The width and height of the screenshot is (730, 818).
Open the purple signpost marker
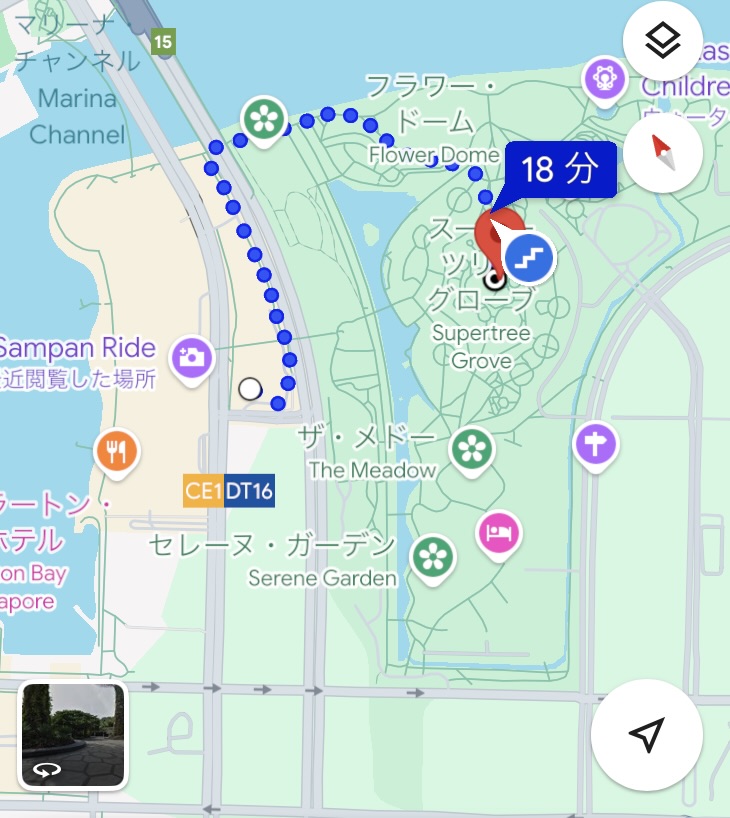pos(594,441)
